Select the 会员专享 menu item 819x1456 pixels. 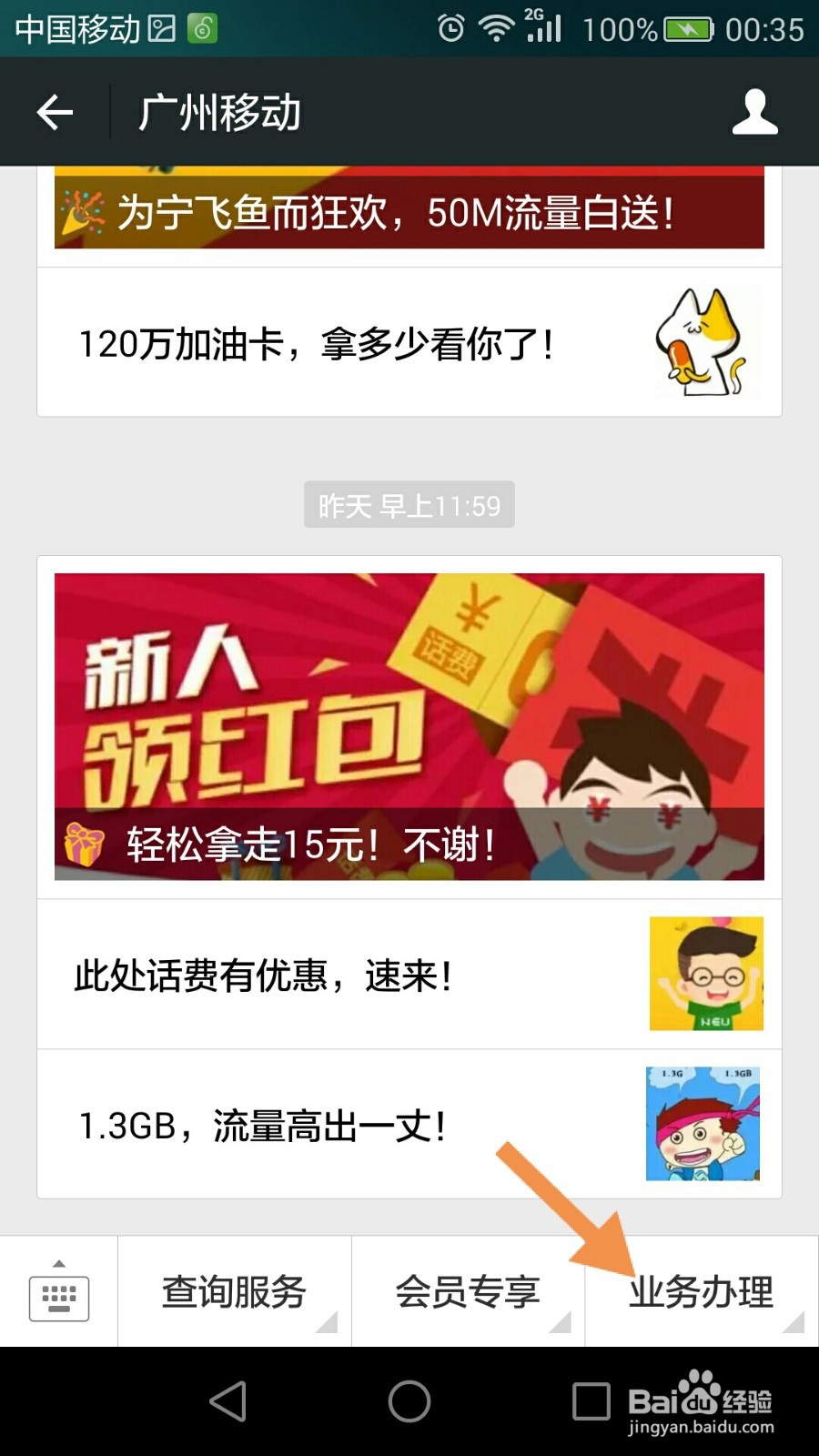pyautogui.click(x=468, y=1290)
